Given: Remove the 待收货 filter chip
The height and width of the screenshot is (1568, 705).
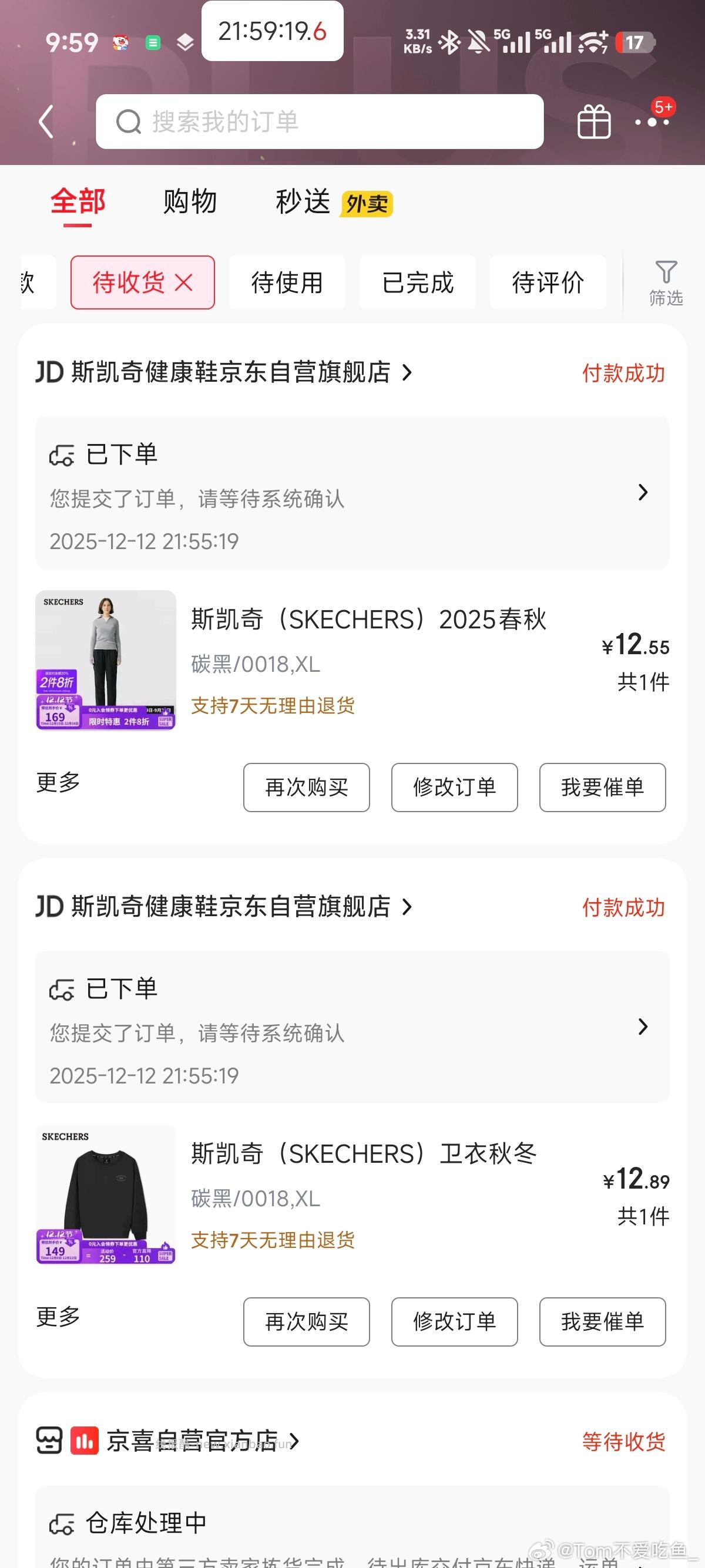Looking at the screenshot, I should (184, 282).
